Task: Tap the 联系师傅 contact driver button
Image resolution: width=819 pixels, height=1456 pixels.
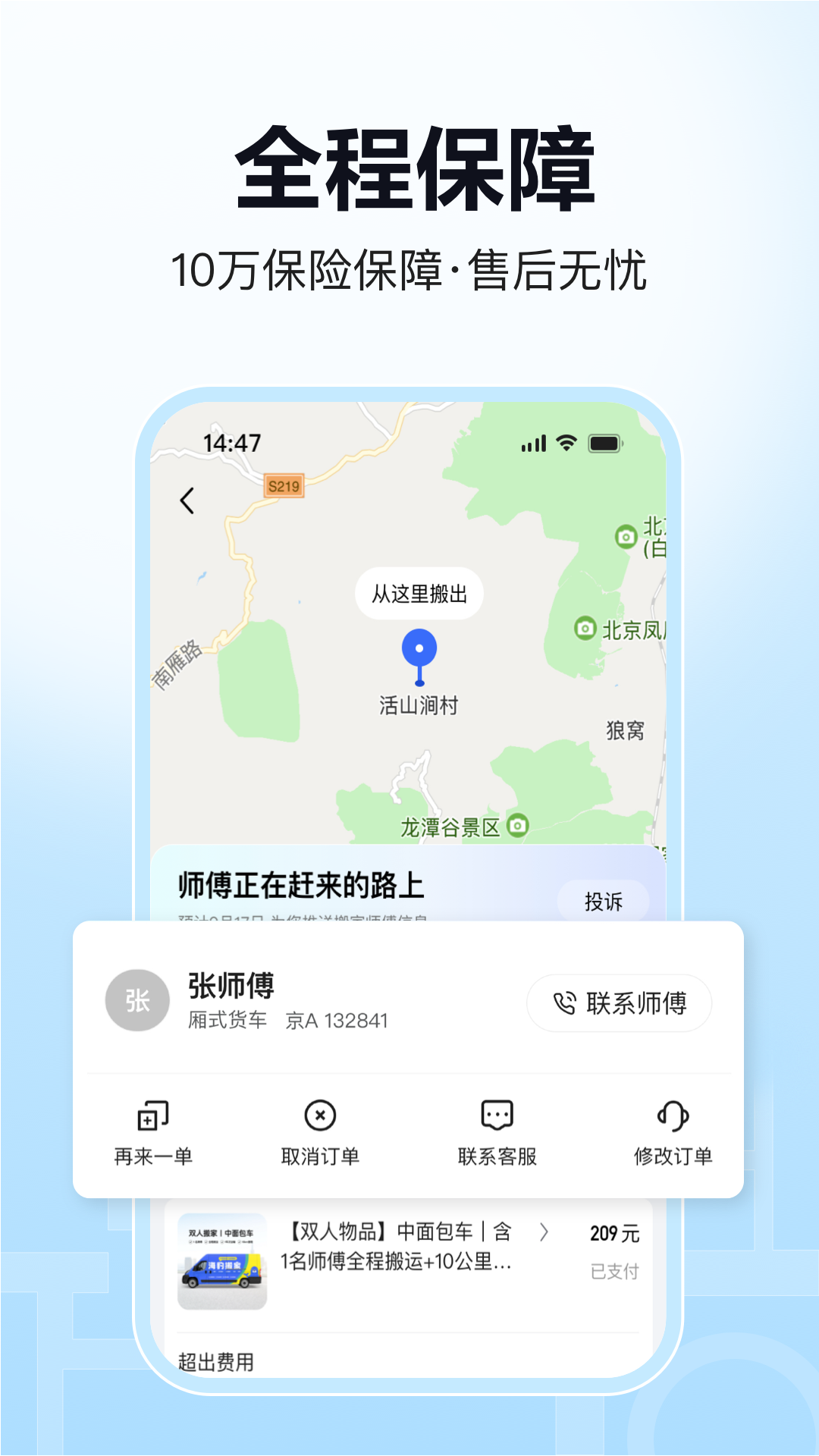Action: click(619, 1003)
